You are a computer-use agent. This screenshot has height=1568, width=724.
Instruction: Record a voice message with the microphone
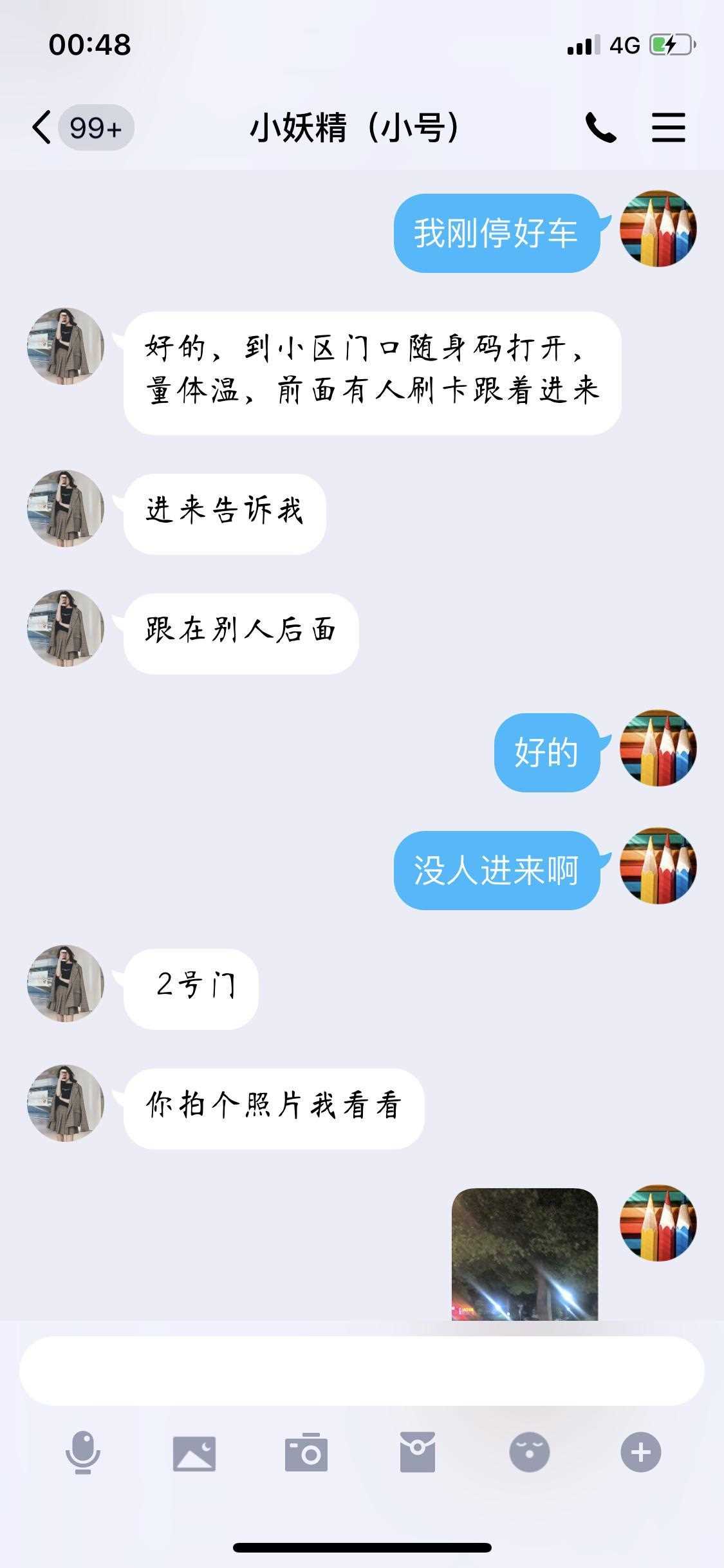[83, 1453]
